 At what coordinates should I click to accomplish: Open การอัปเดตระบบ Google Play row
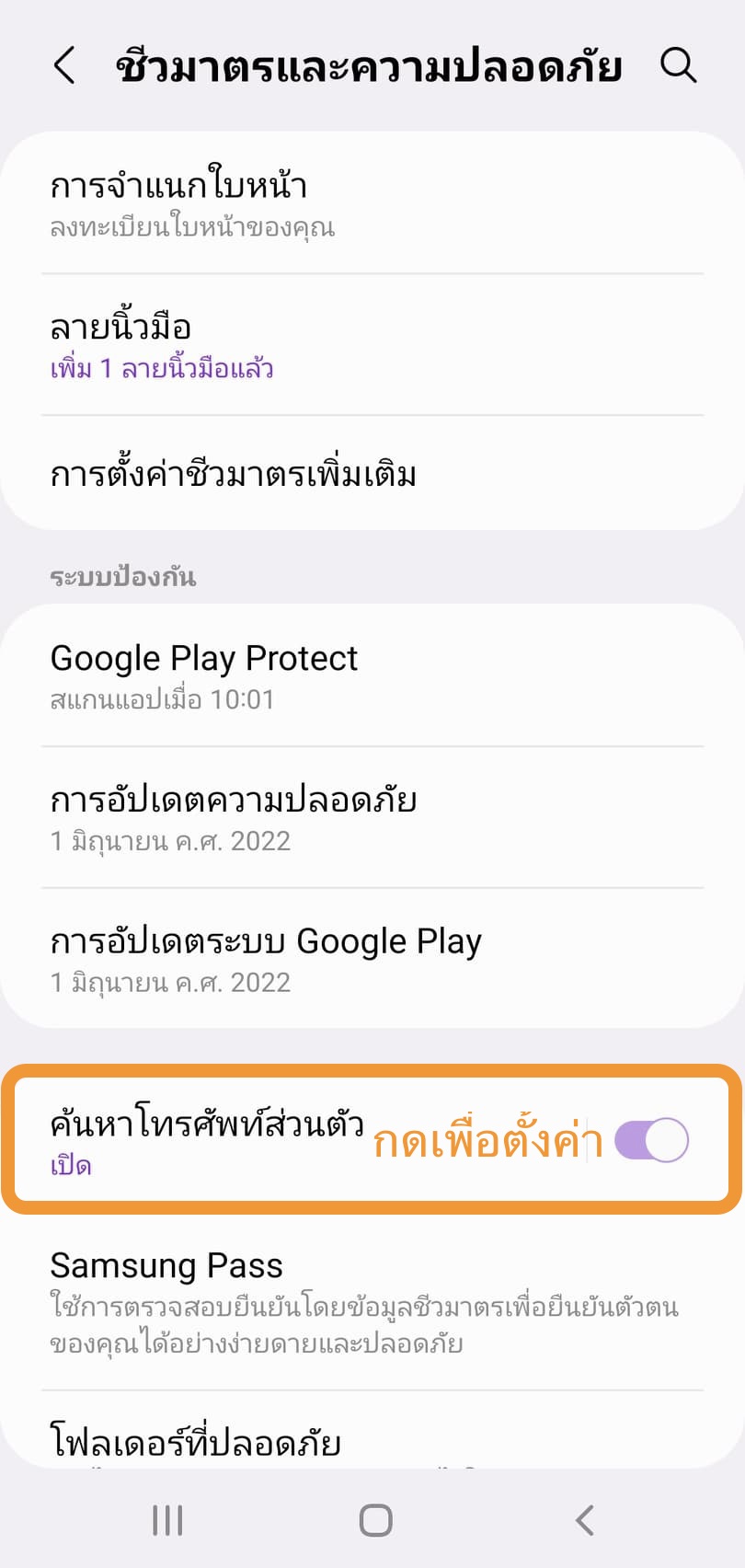[x=276, y=960]
